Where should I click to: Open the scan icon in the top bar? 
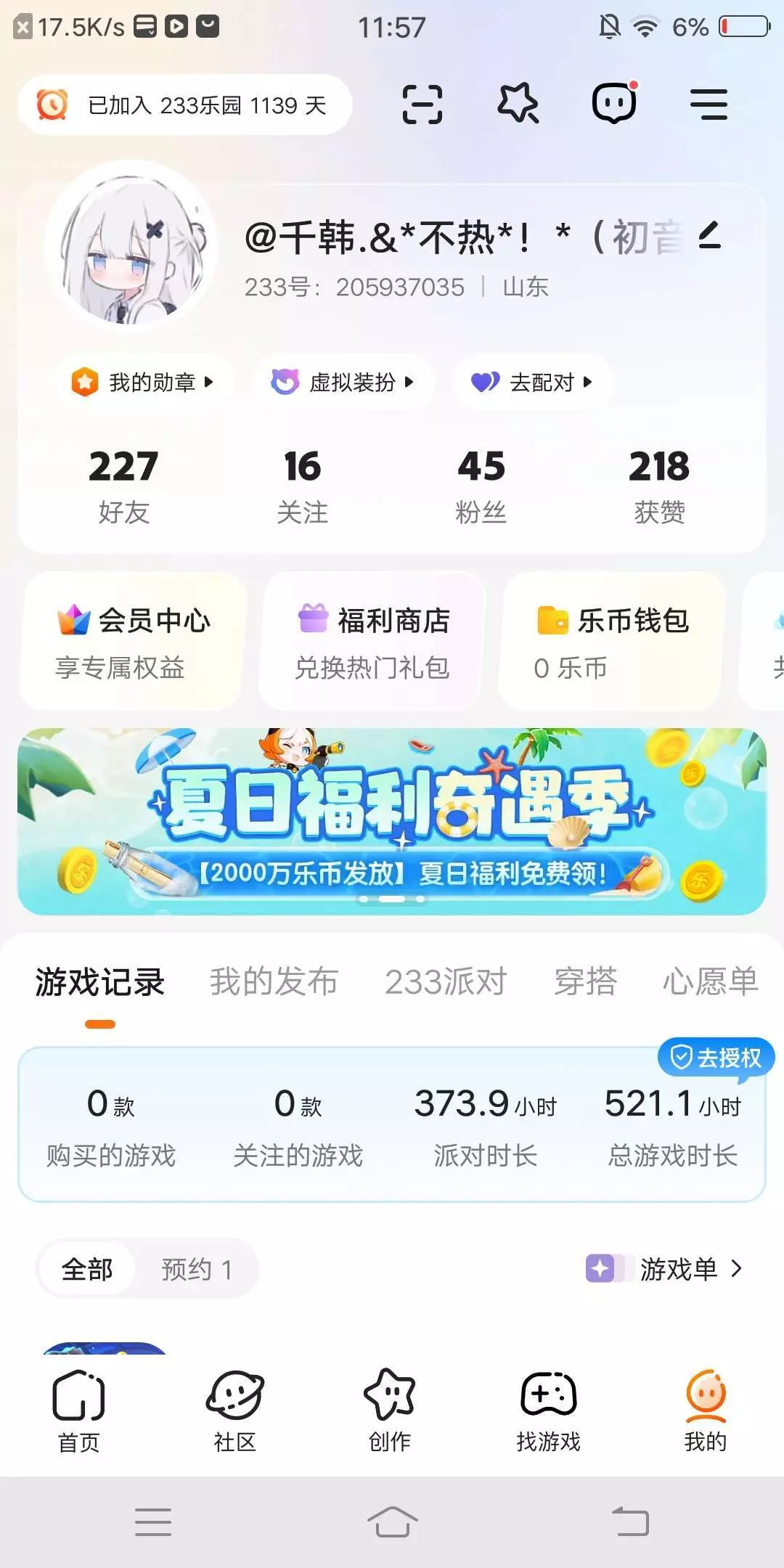point(422,105)
